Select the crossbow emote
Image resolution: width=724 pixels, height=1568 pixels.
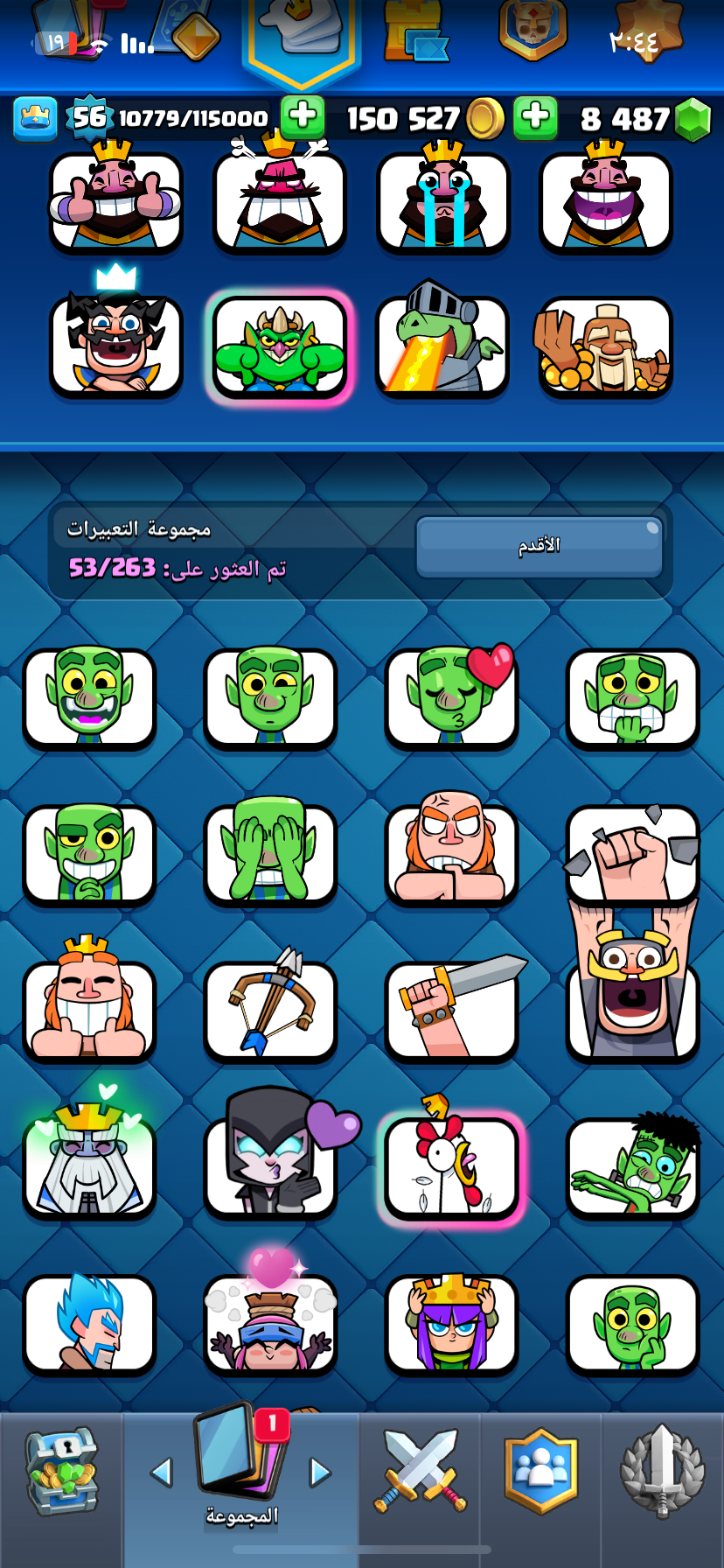(x=270, y=1011)
